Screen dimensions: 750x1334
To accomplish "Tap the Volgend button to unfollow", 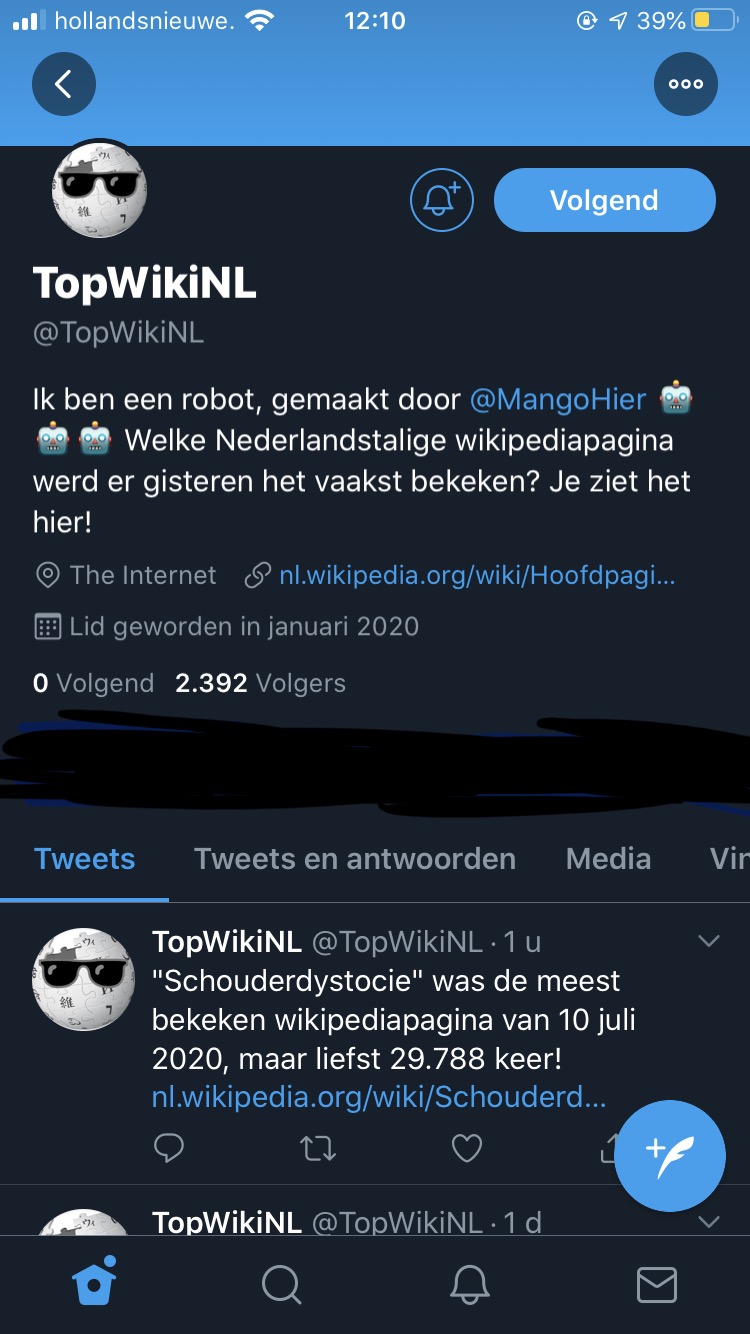I will click(x=605, y=200).
